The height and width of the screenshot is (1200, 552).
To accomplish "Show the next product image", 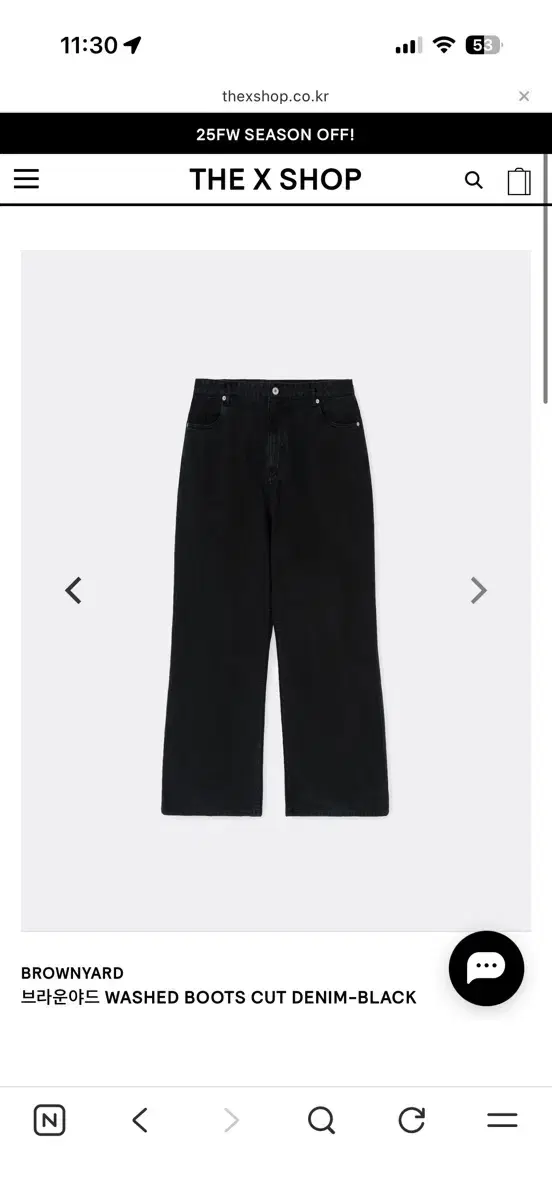I will click(x=479, y=591).
